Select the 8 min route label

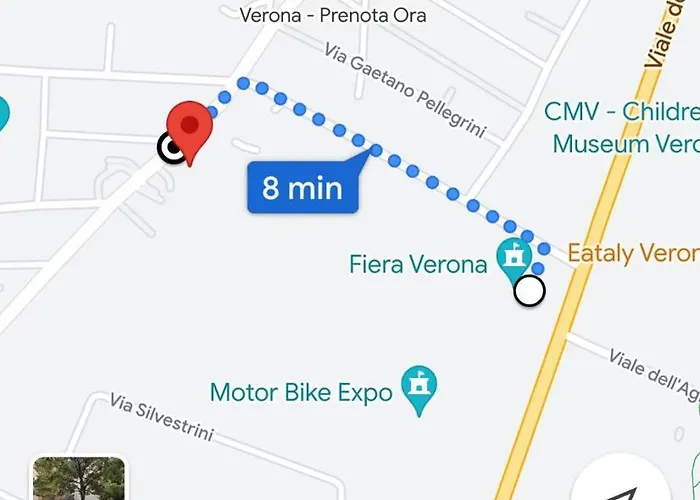302,187
